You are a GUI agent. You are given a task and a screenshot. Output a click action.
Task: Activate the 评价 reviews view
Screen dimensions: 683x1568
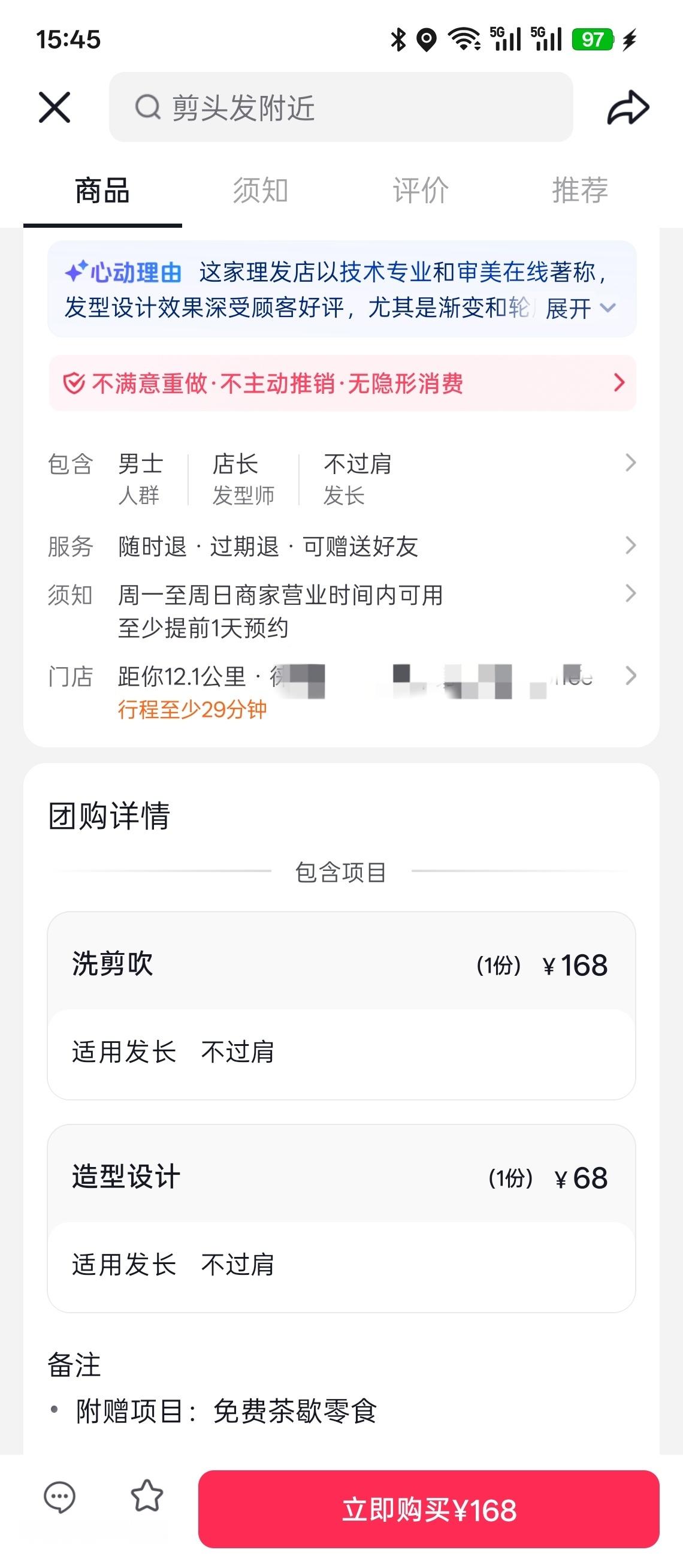pos(419,191)
